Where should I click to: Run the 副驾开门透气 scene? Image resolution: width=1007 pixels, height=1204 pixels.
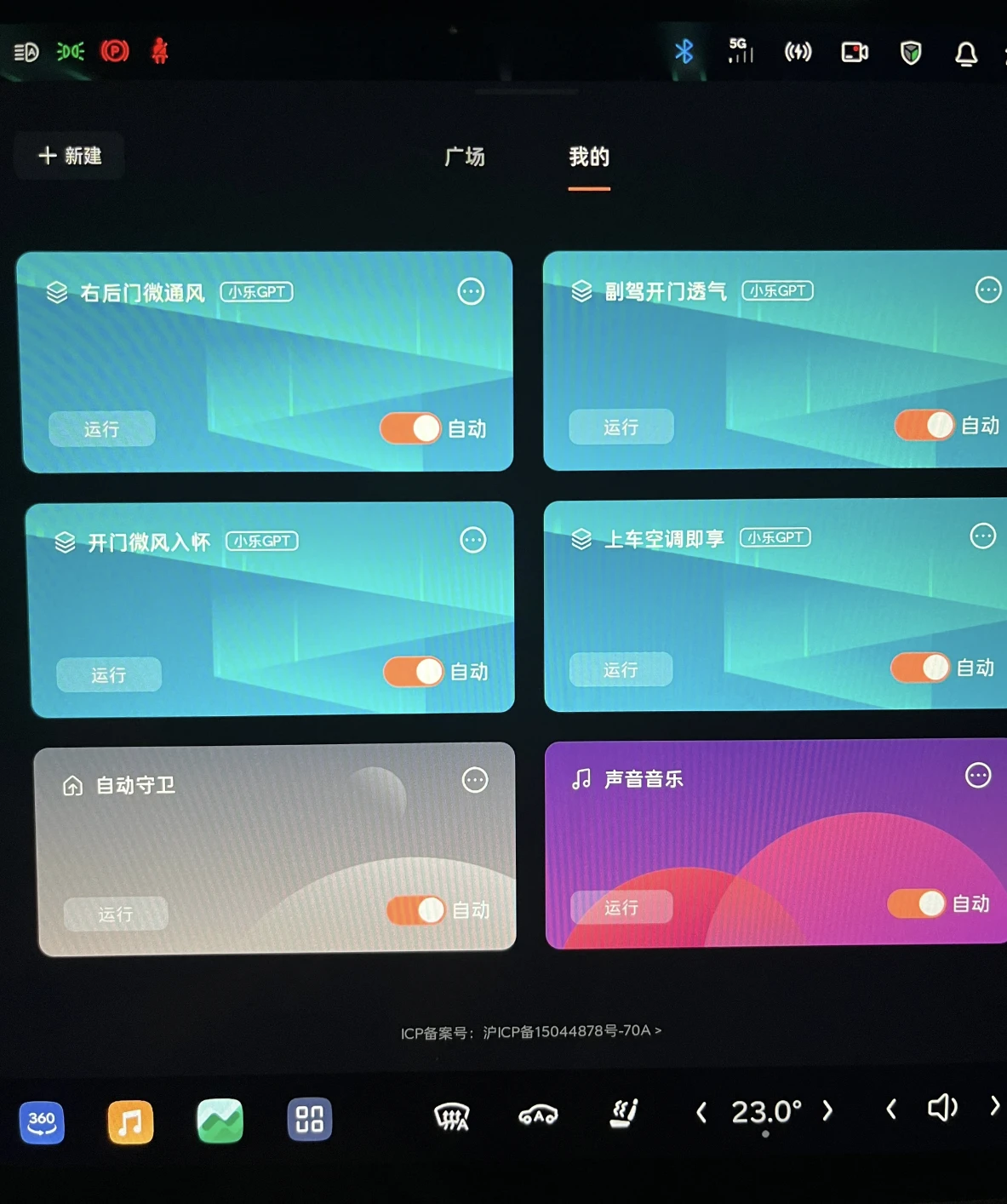click(x=621, y=427)
